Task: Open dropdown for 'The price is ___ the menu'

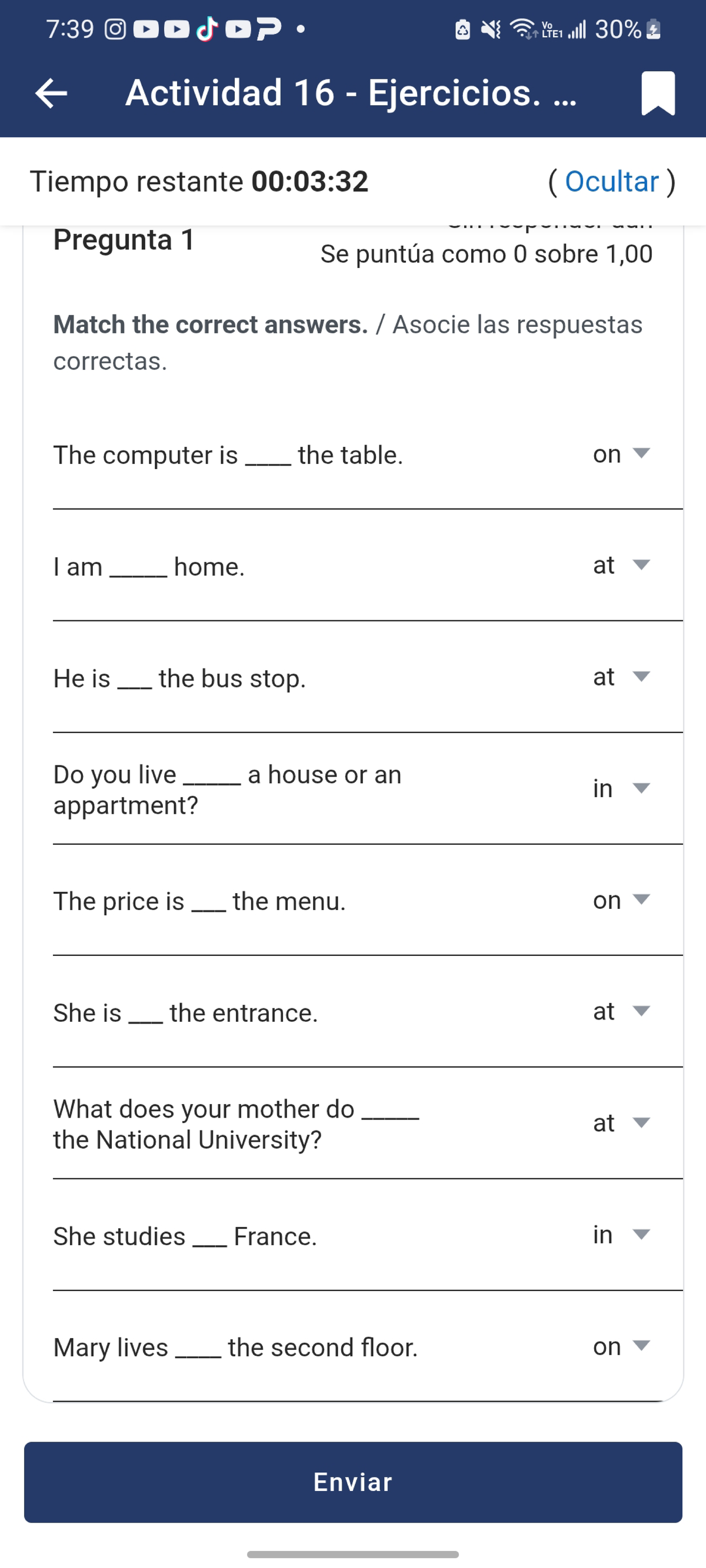Action: (622, 900)
